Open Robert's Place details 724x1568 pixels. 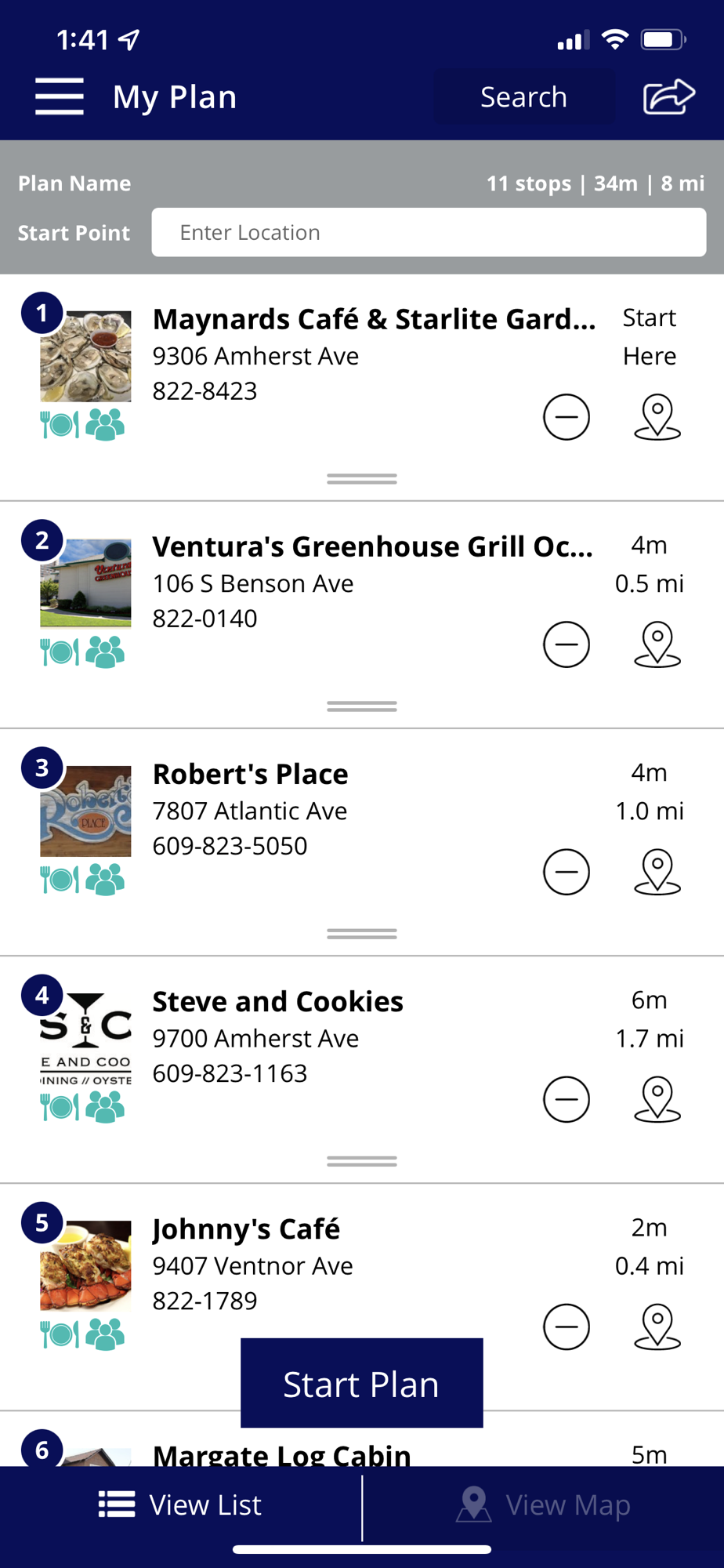coord(251,775)
